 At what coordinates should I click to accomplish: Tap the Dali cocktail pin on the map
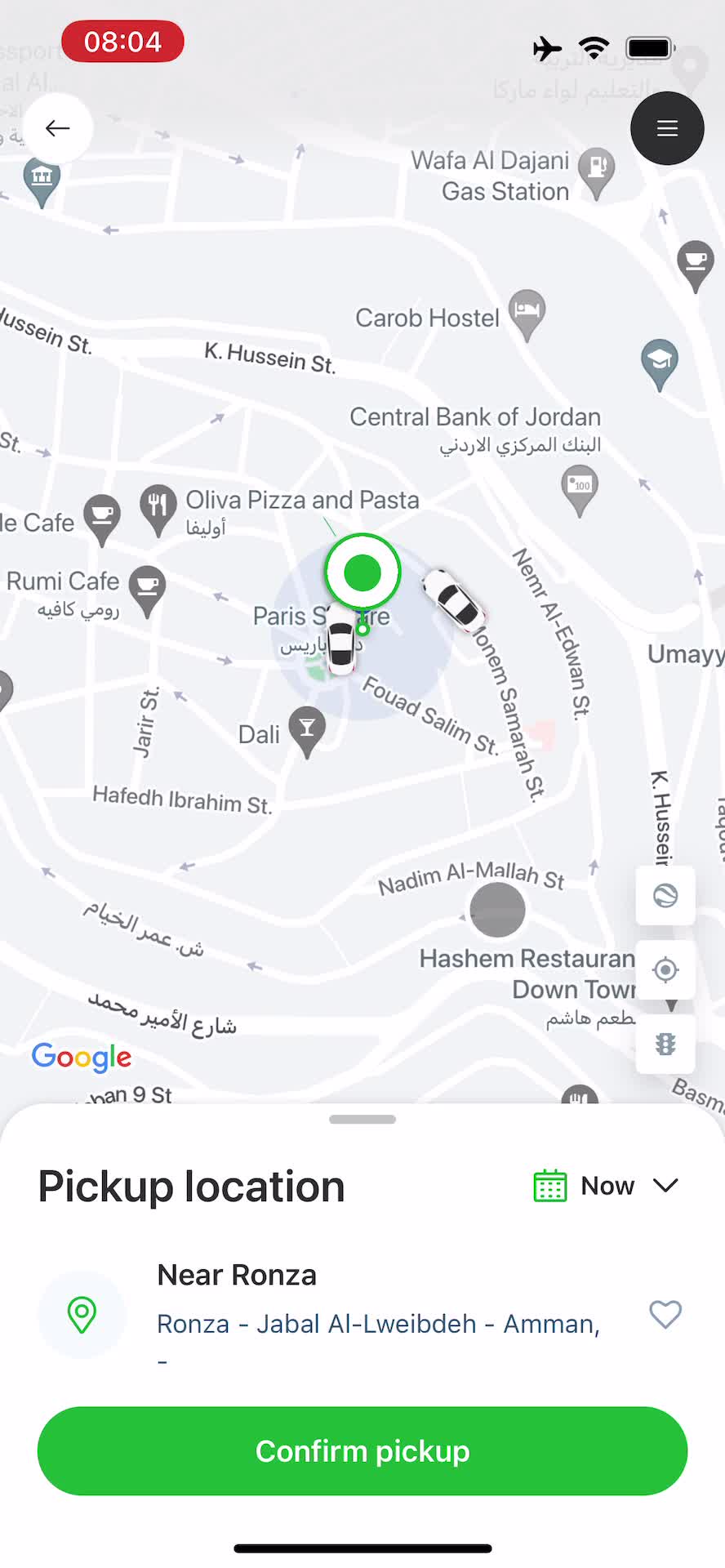tap(306, 727)
